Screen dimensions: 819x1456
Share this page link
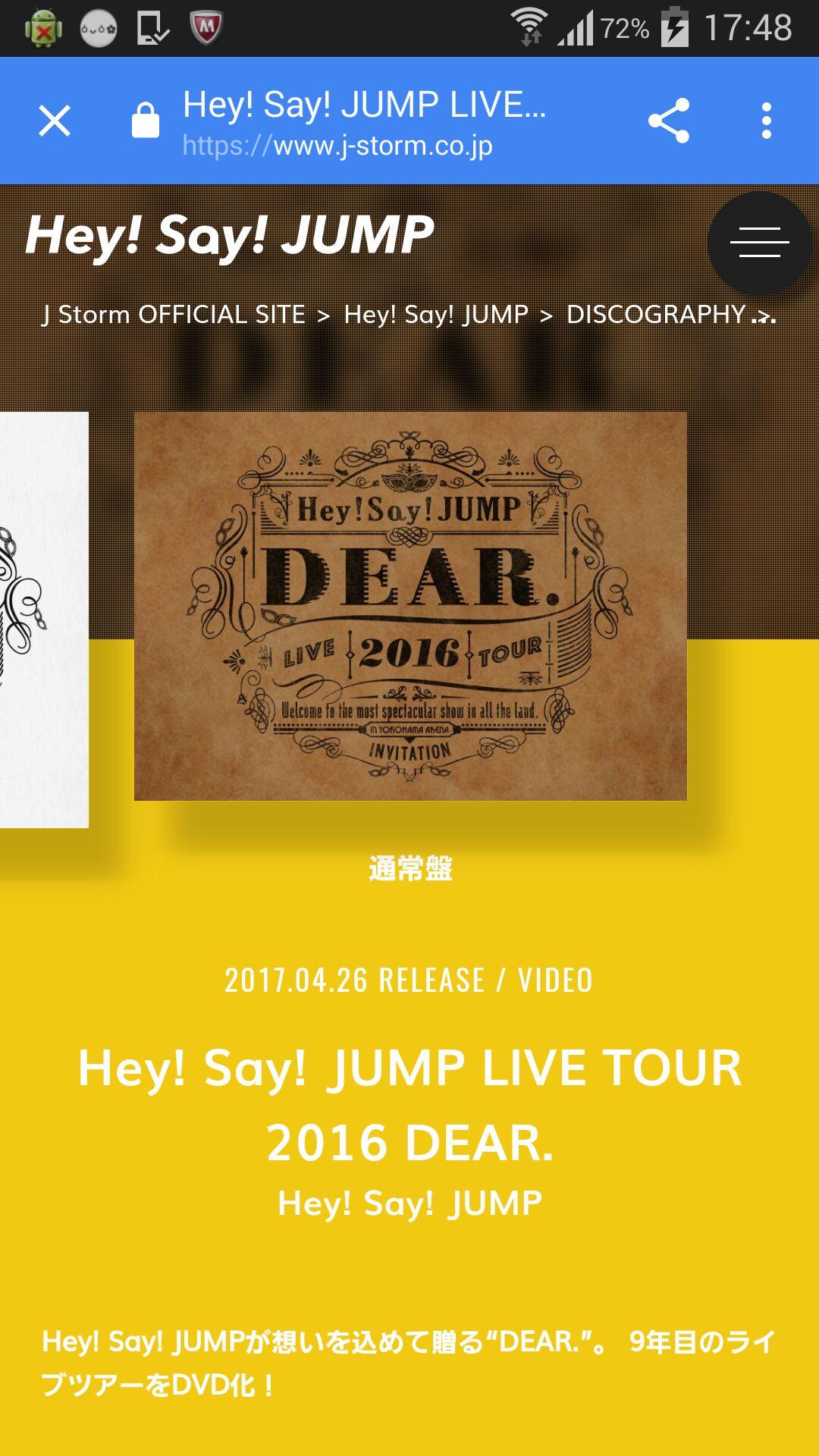(x=669, y=121)
